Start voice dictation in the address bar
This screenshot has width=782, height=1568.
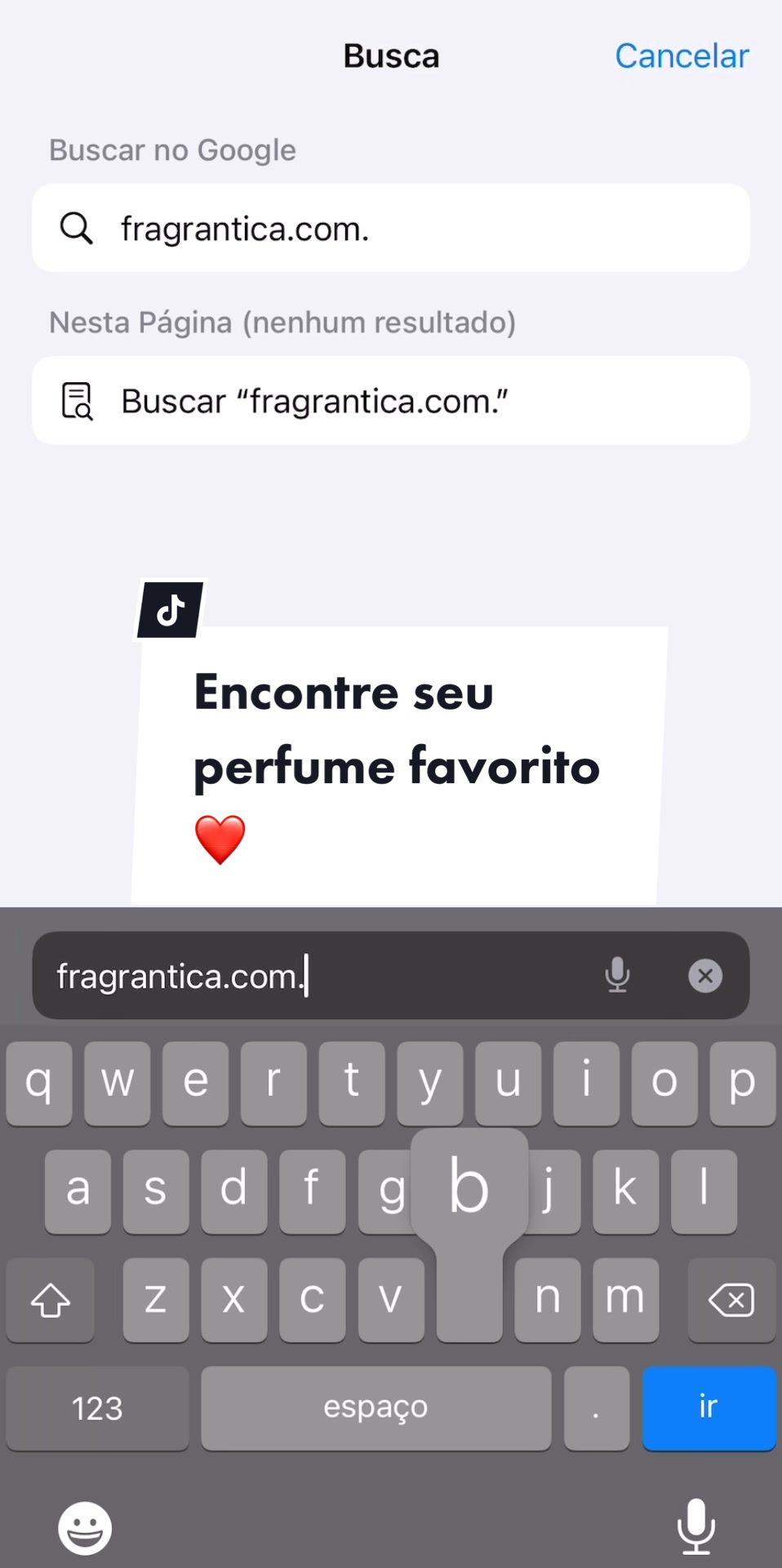[618, 975]
